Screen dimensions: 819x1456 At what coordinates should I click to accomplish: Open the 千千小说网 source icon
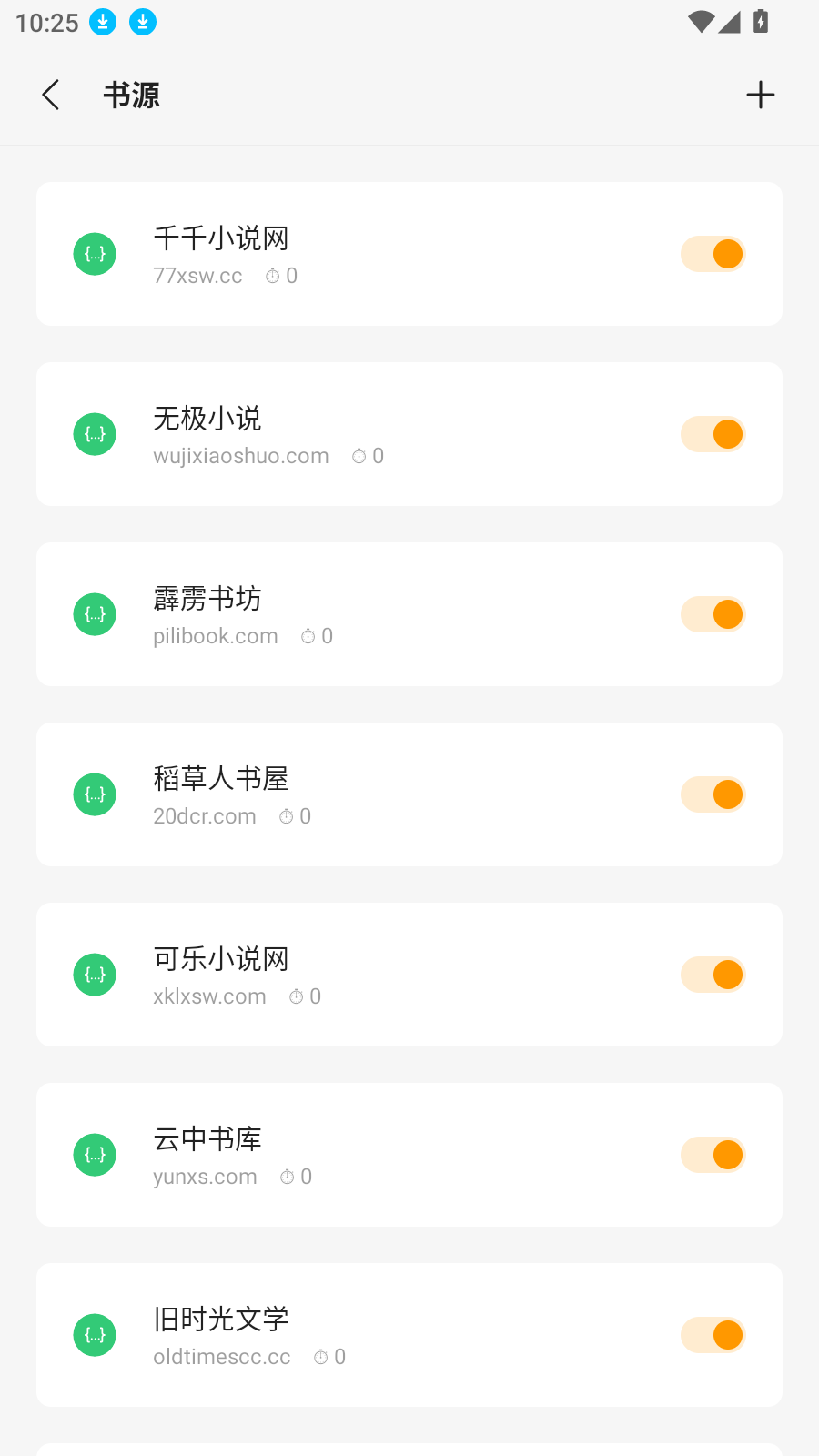[x=94, y=254]
